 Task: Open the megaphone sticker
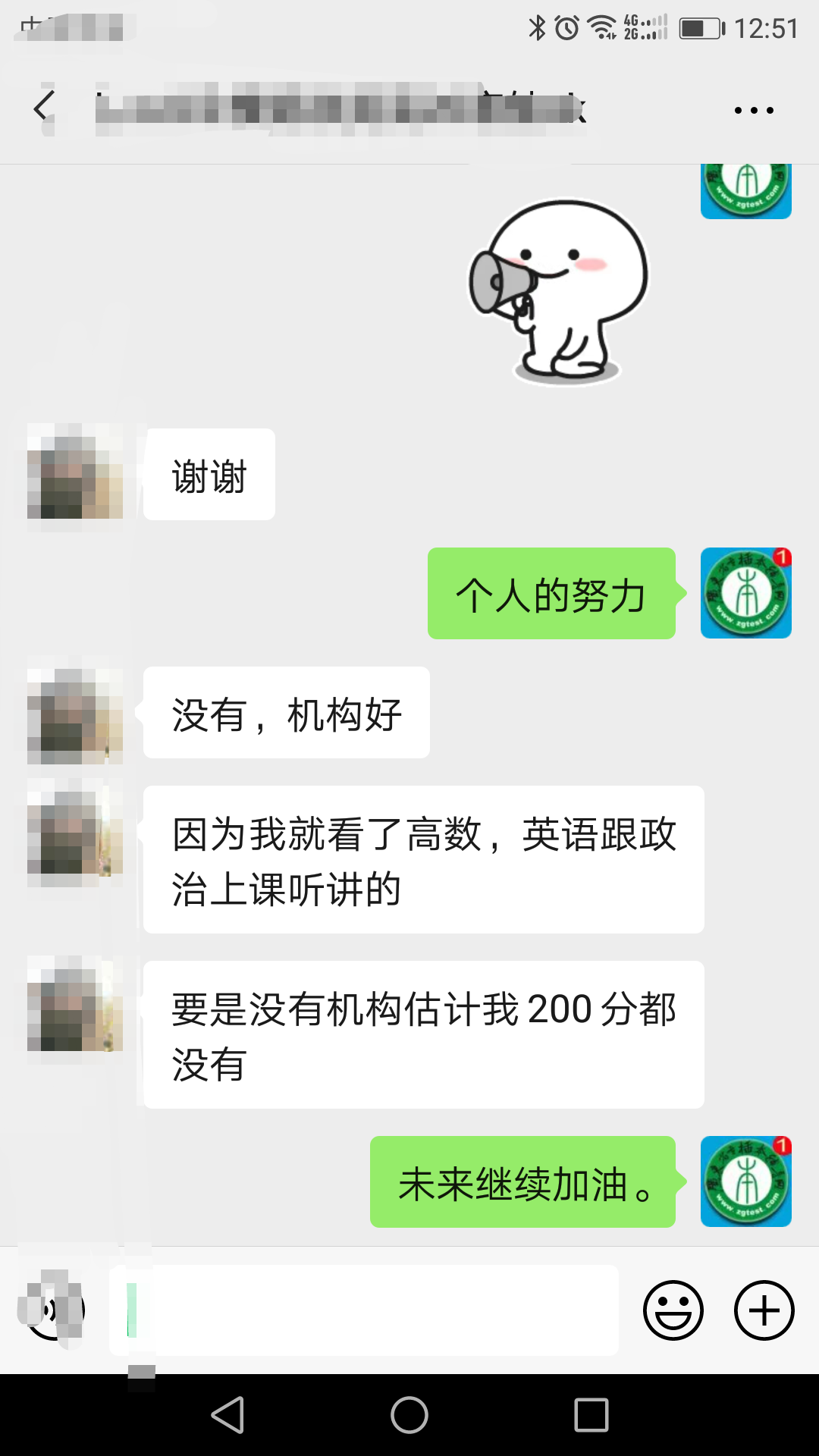[559, 292]
